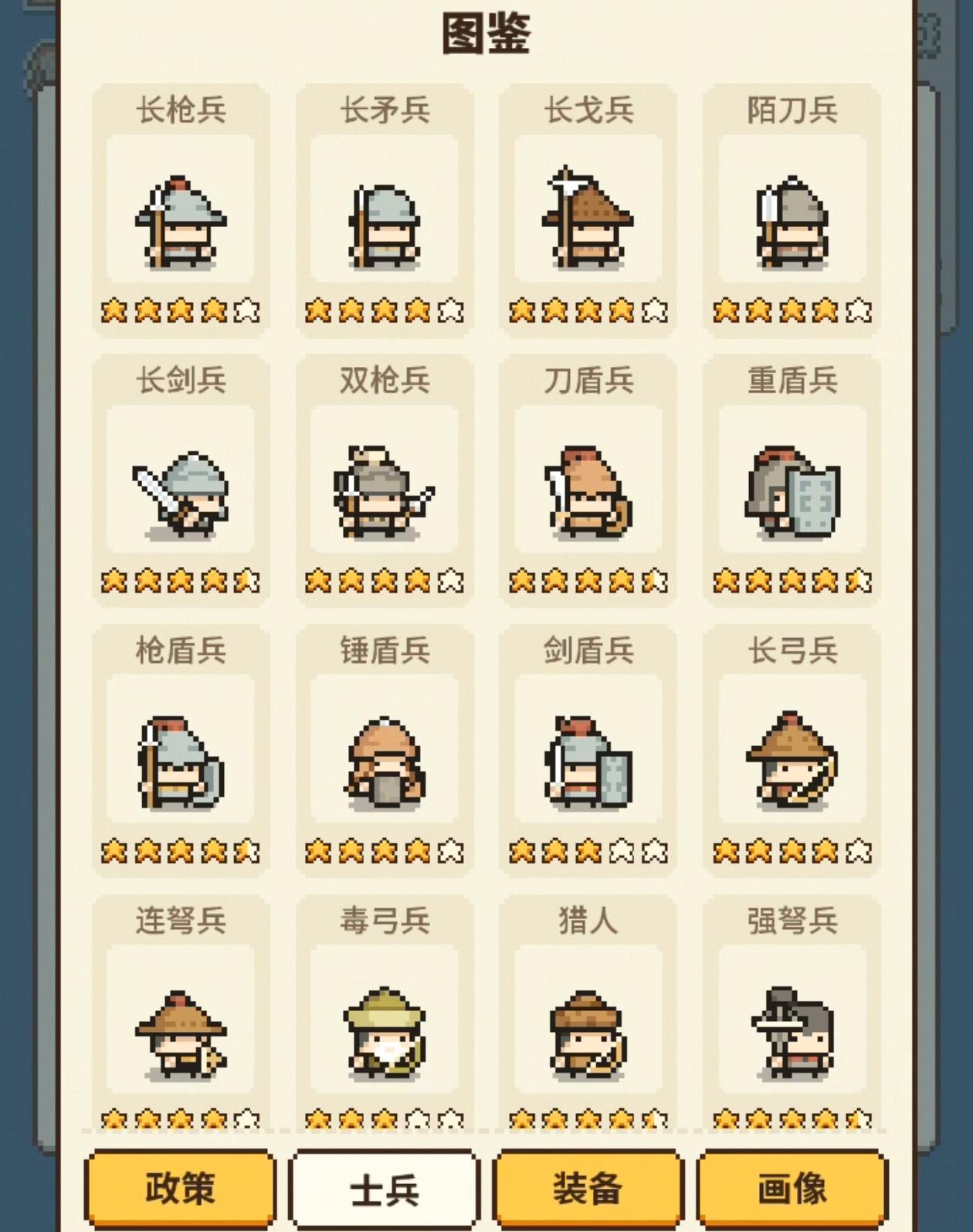This screenshot has height=1232, width=973.
Task: Select the 剑盾兵 card
Action: pyautogui.click(x=588, y=752)
